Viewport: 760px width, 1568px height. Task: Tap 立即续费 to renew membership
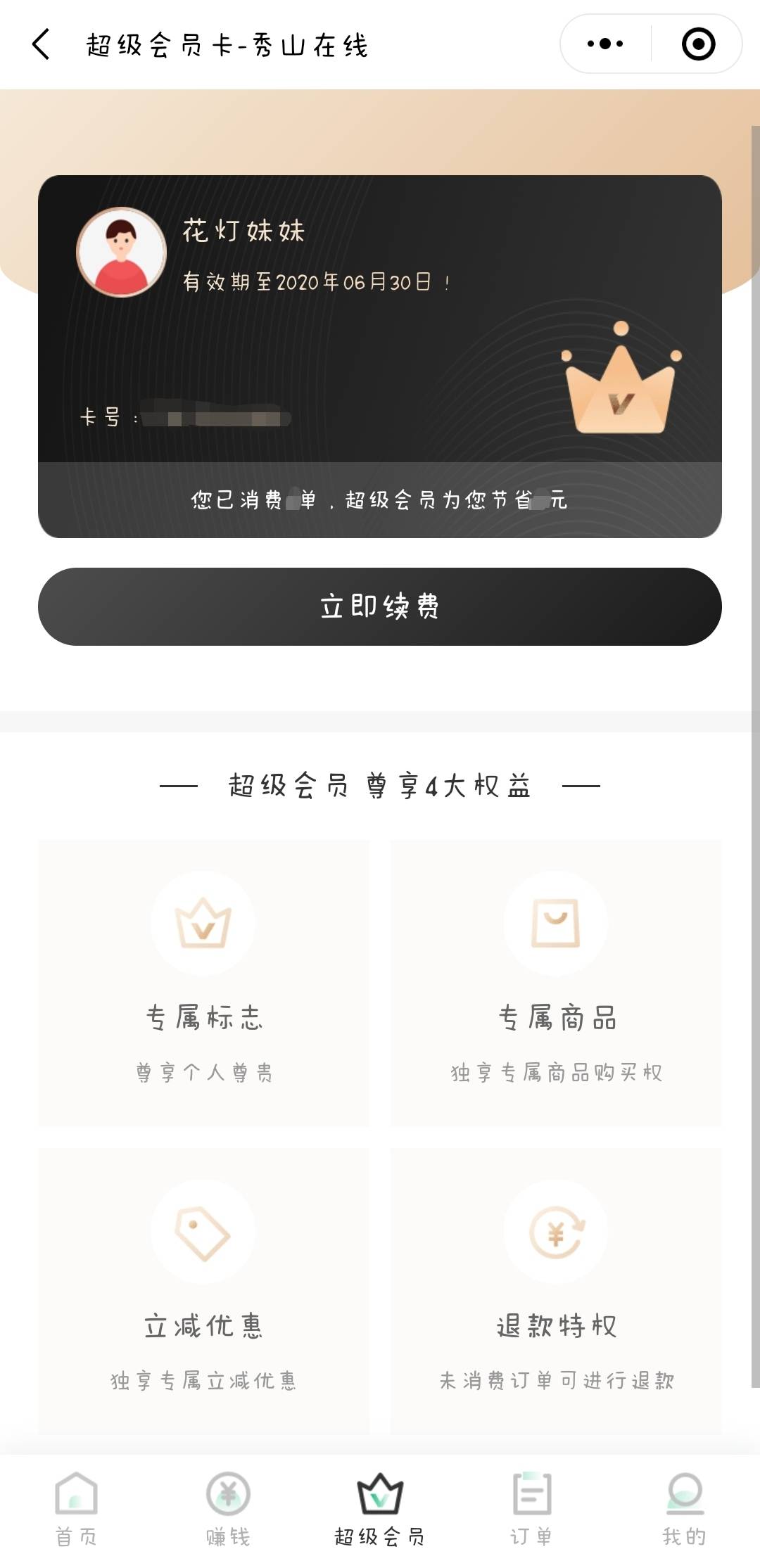click(380, 606)
